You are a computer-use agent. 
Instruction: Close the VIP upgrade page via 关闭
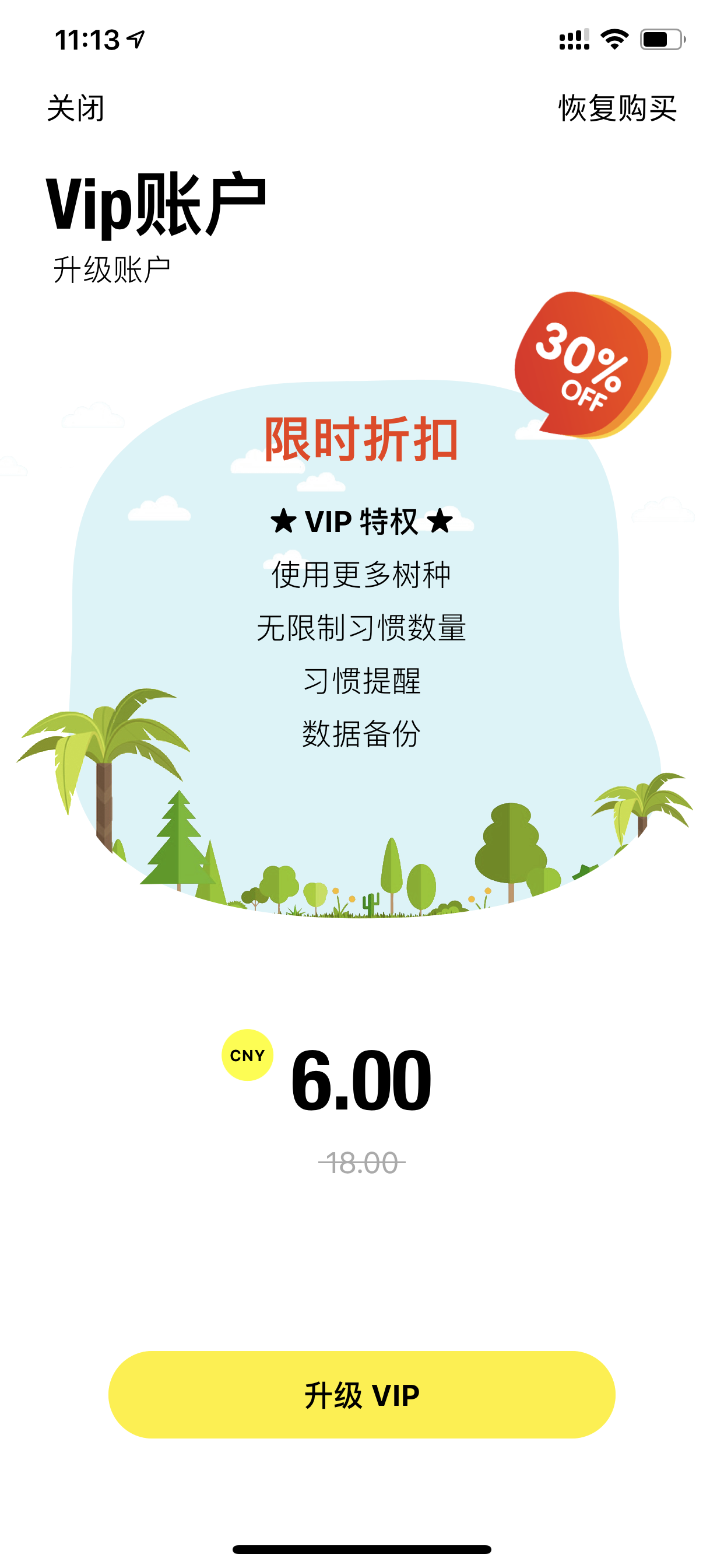pos(75,108)
